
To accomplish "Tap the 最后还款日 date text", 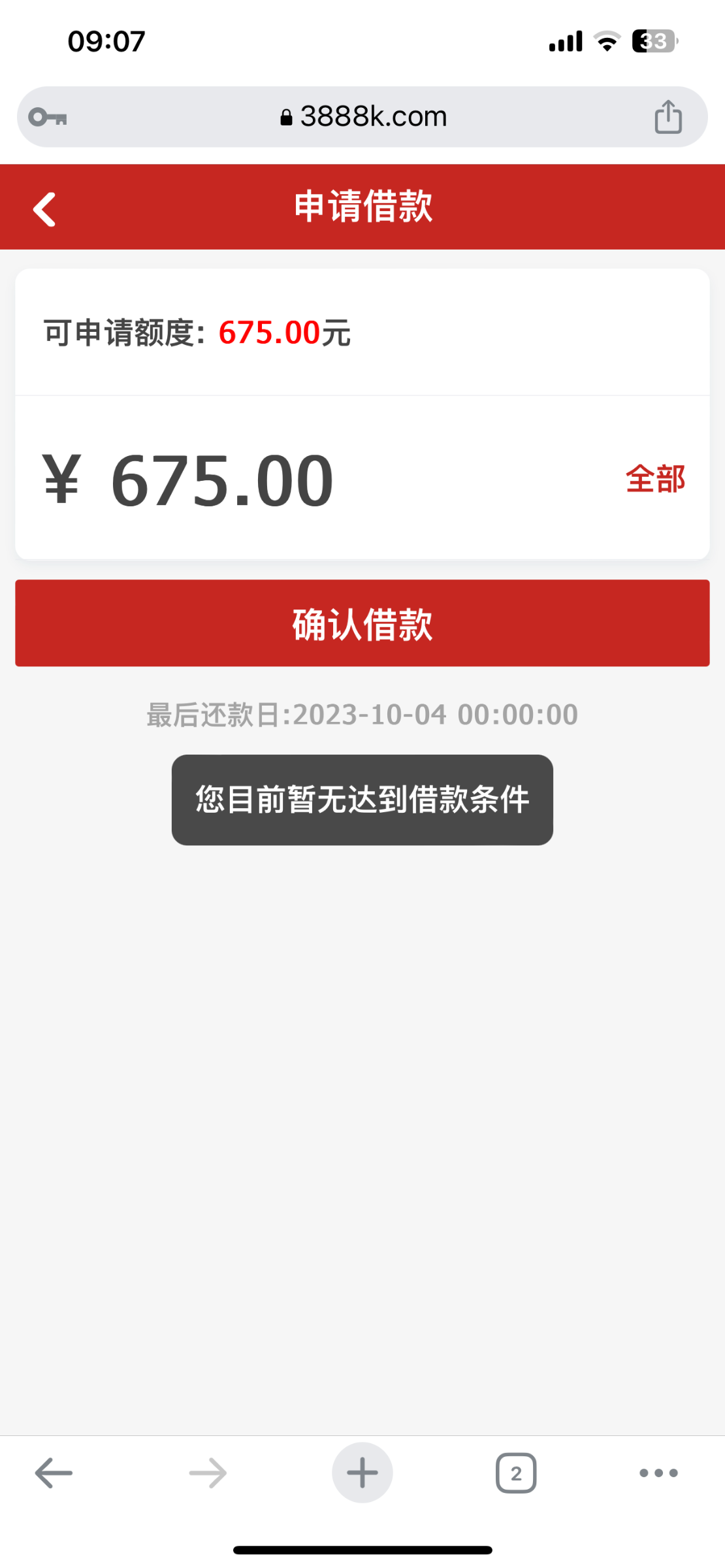I will (x=361, y=714).
